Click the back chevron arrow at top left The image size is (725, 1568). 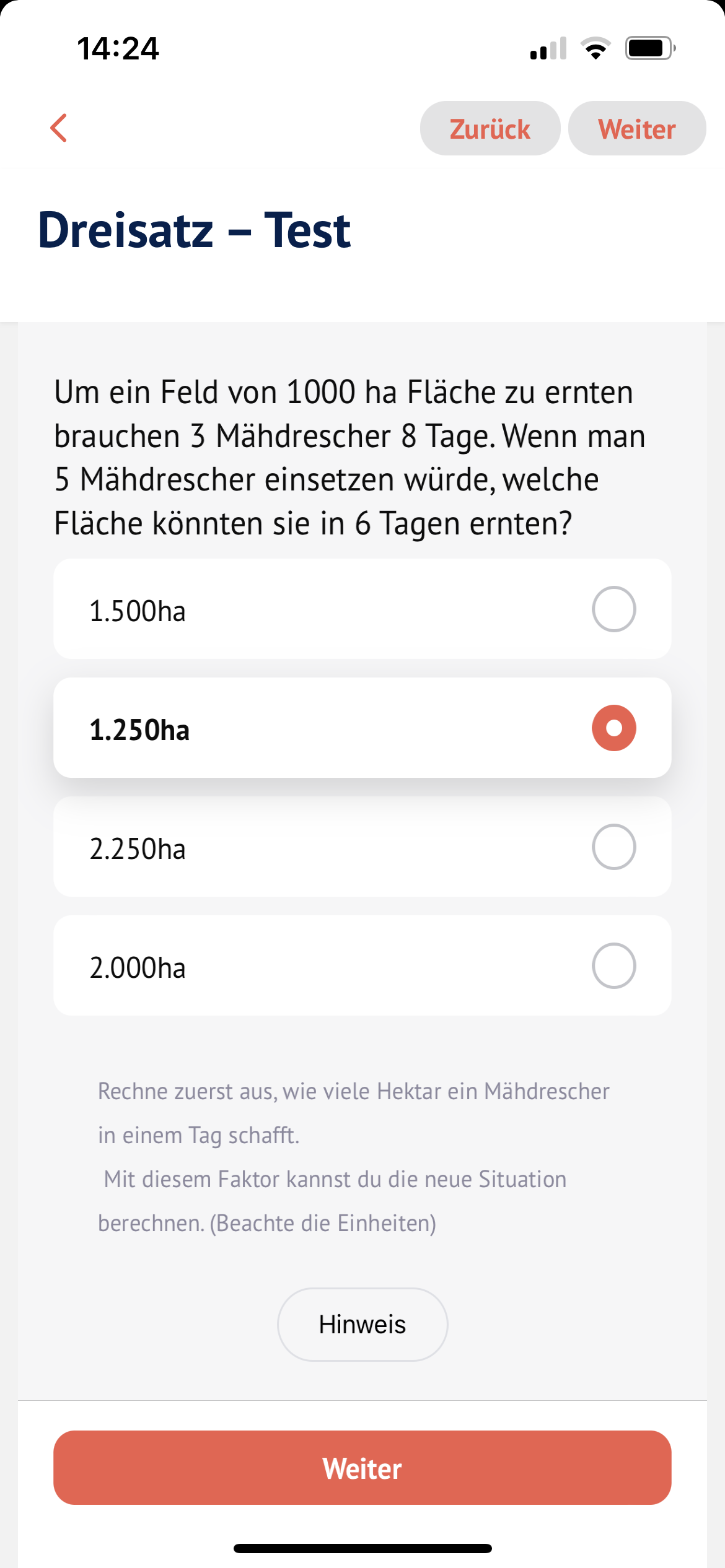click(59, 128)
